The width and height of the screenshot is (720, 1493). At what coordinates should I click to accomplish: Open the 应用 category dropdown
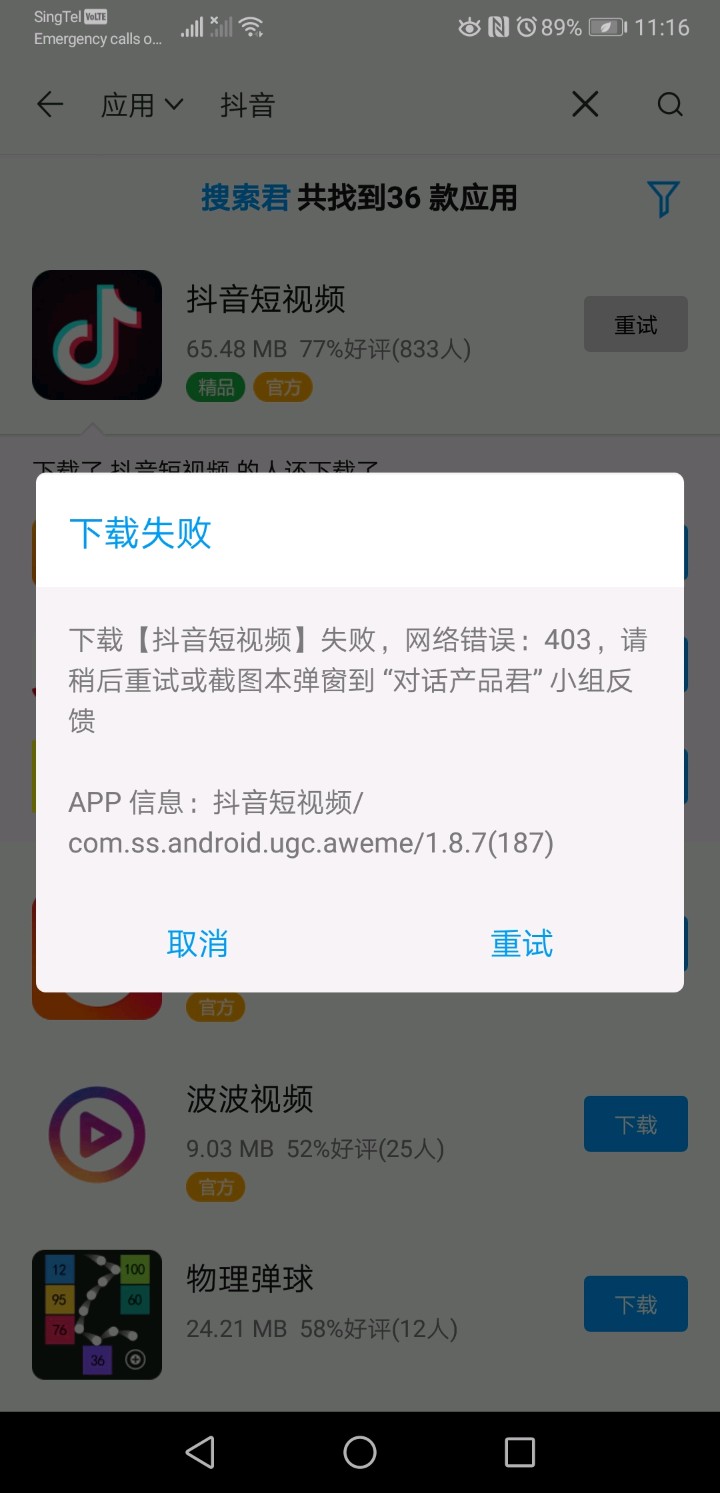point(142,105)
